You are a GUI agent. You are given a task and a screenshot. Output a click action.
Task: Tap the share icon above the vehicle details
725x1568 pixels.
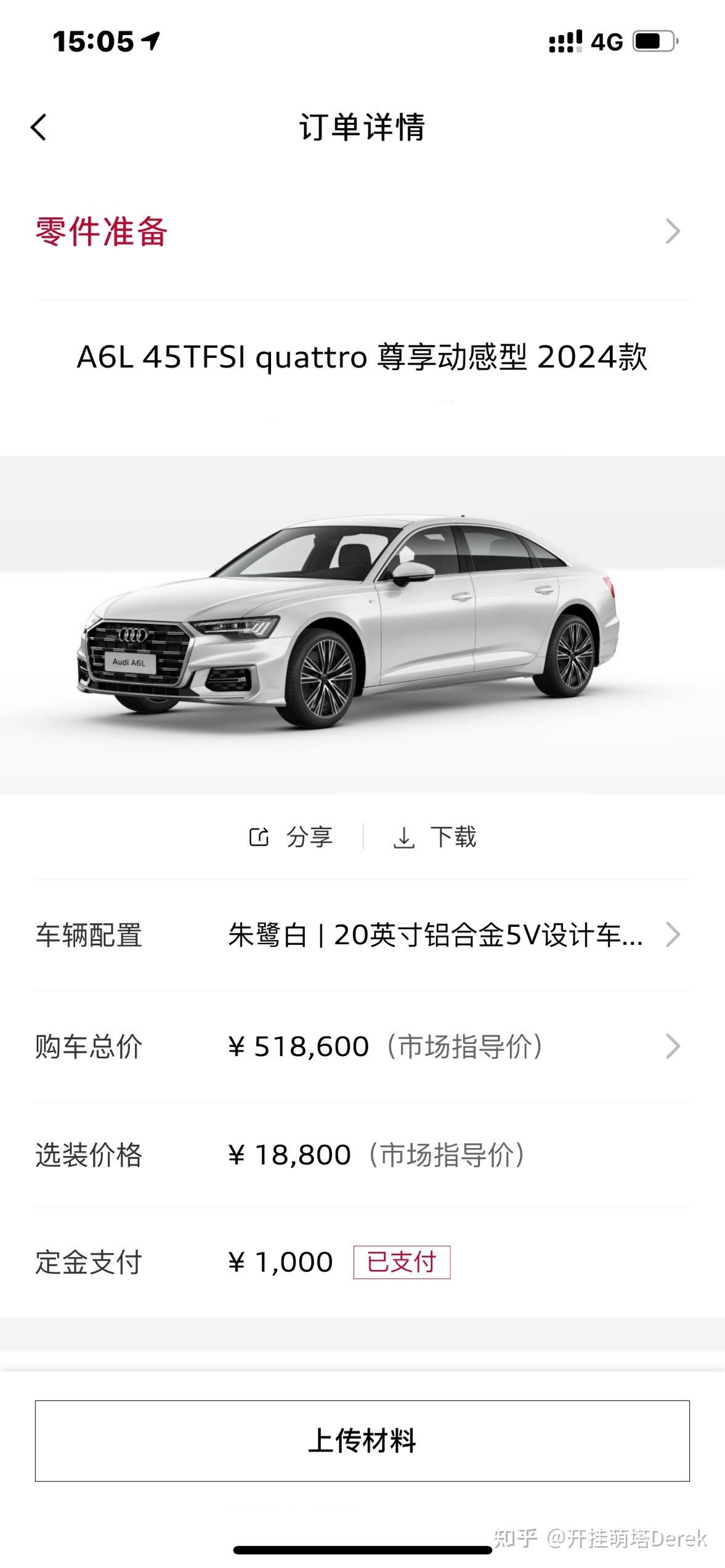[259, 836]
